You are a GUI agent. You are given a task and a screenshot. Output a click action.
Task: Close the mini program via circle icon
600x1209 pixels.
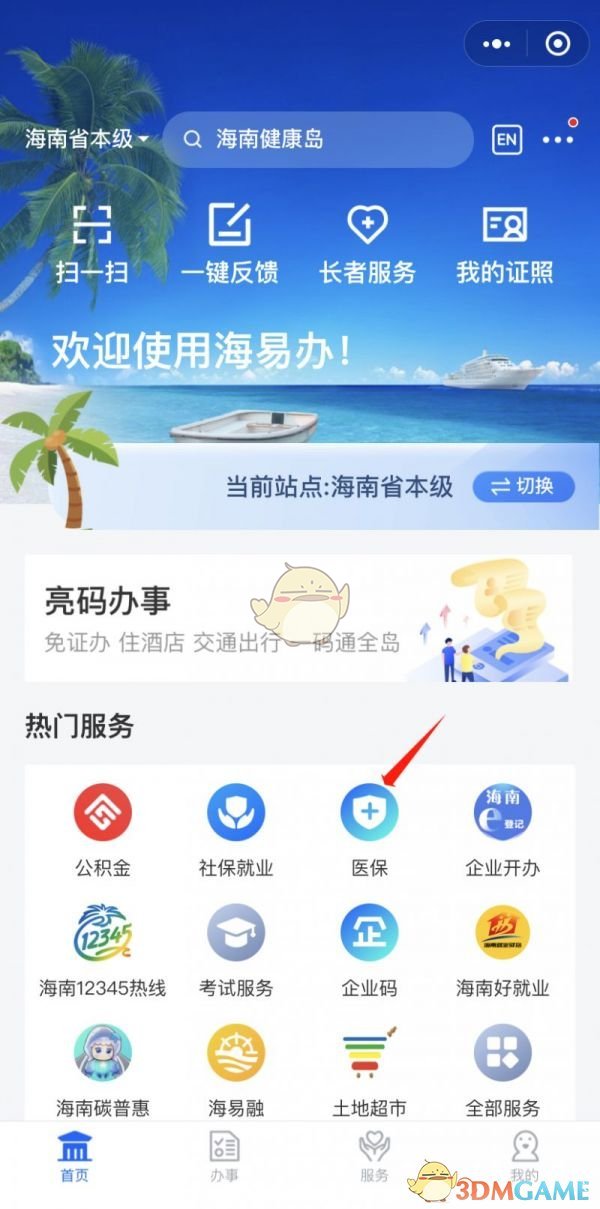click(x=558, y=44)
